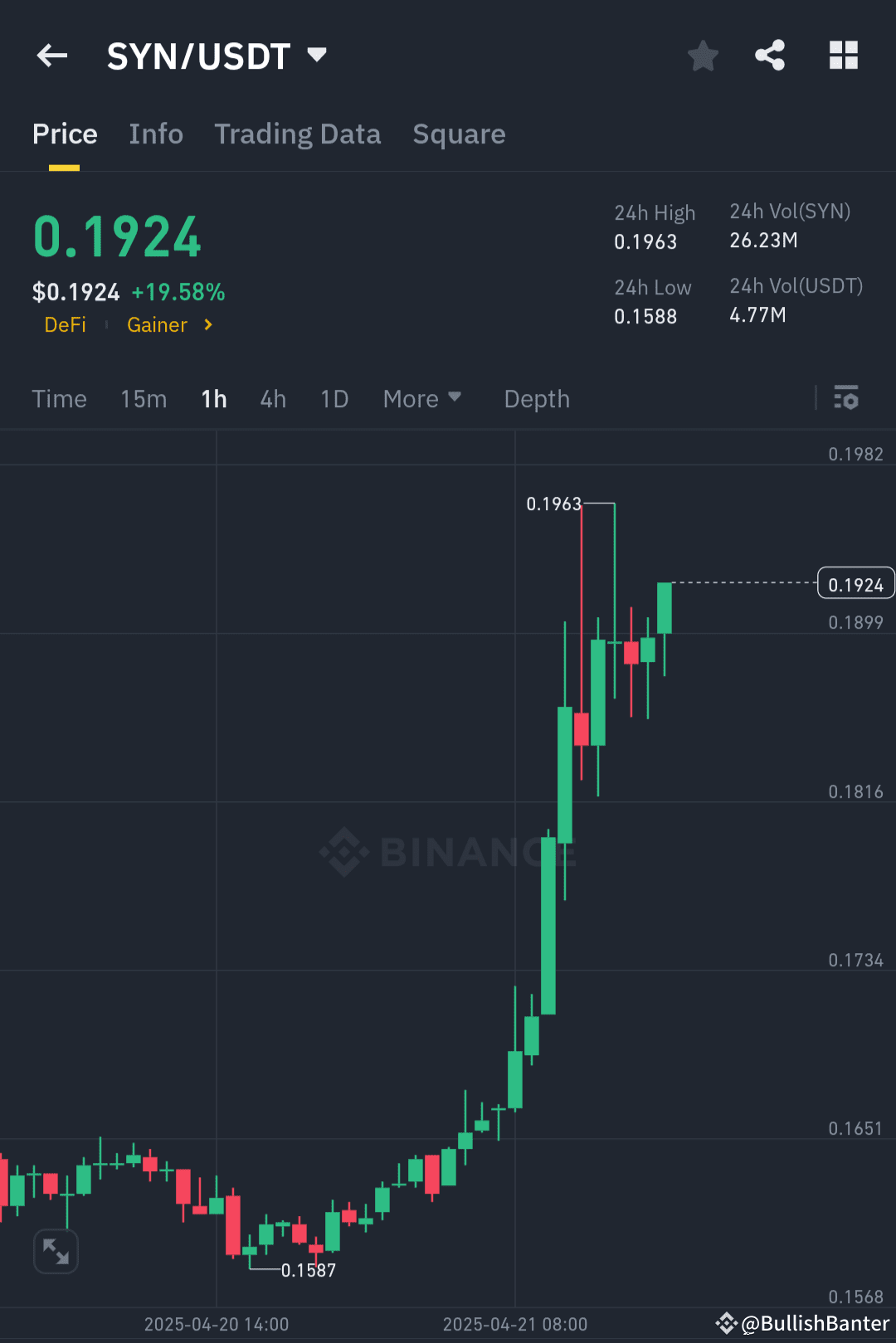Add SYN/USDT to favorites via the star
Viewport: 896px width, 1343px height.
click(x=703, y=55)
